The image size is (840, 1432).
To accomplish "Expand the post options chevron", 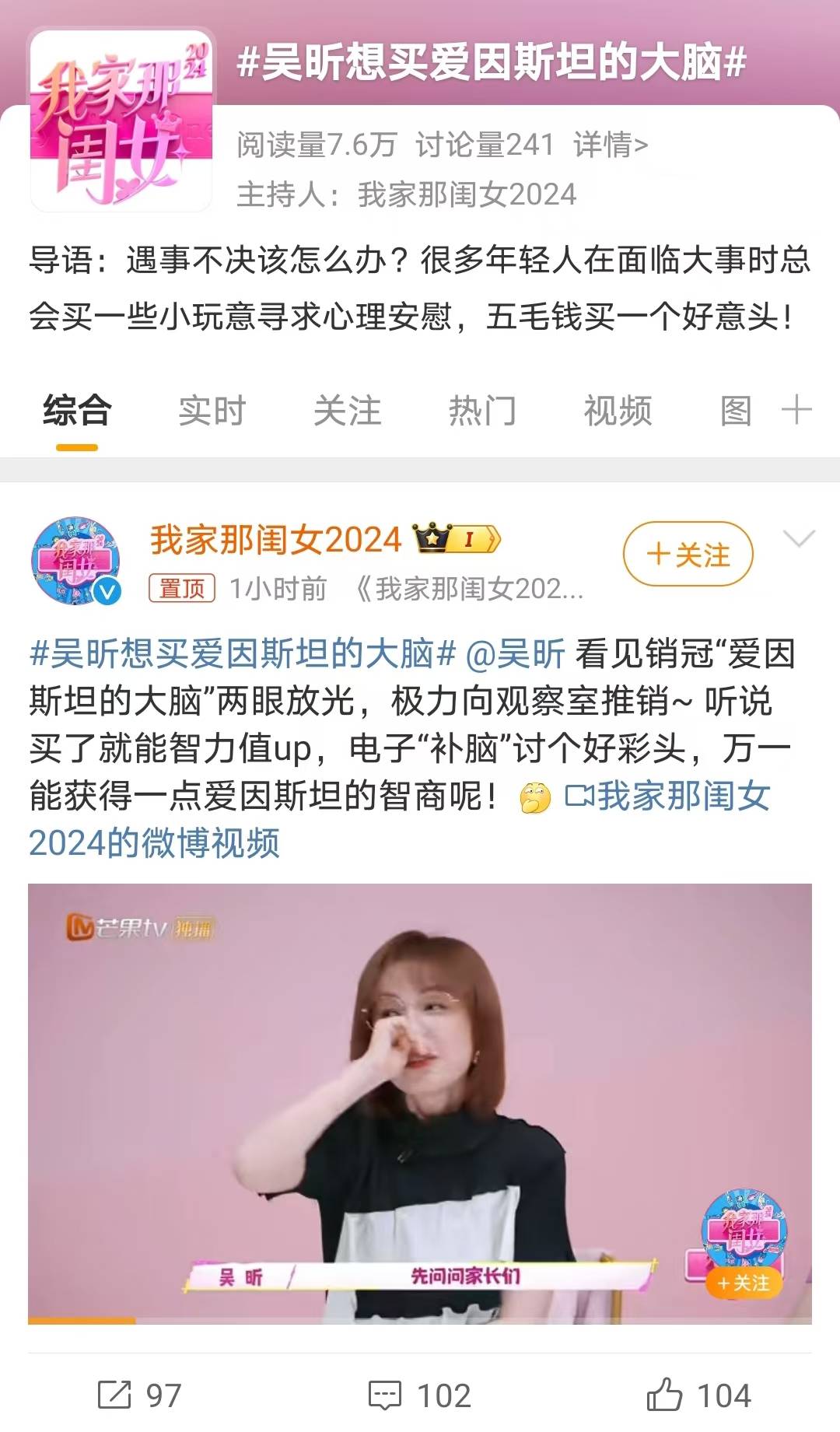I will [x=799, y=538].
